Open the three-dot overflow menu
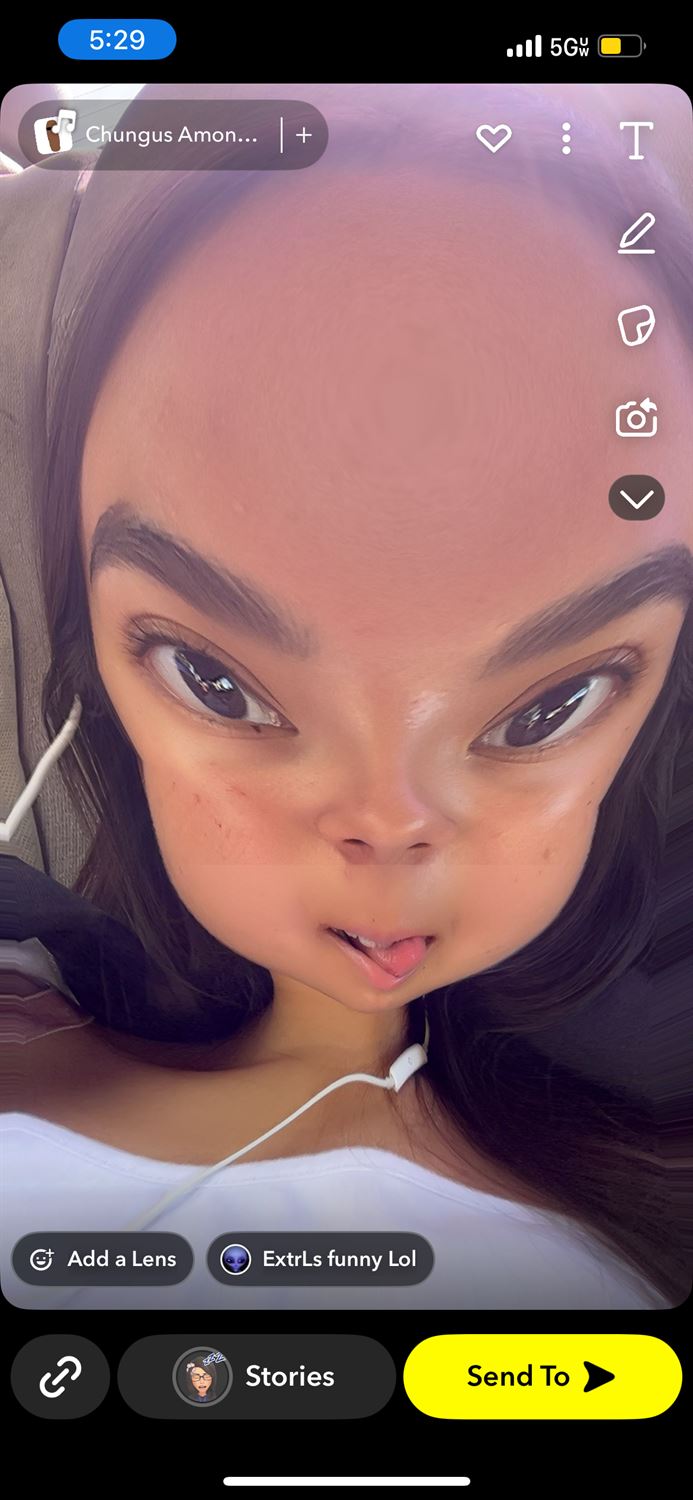This screenshot has height=1500, width=693. coord(566,139)
